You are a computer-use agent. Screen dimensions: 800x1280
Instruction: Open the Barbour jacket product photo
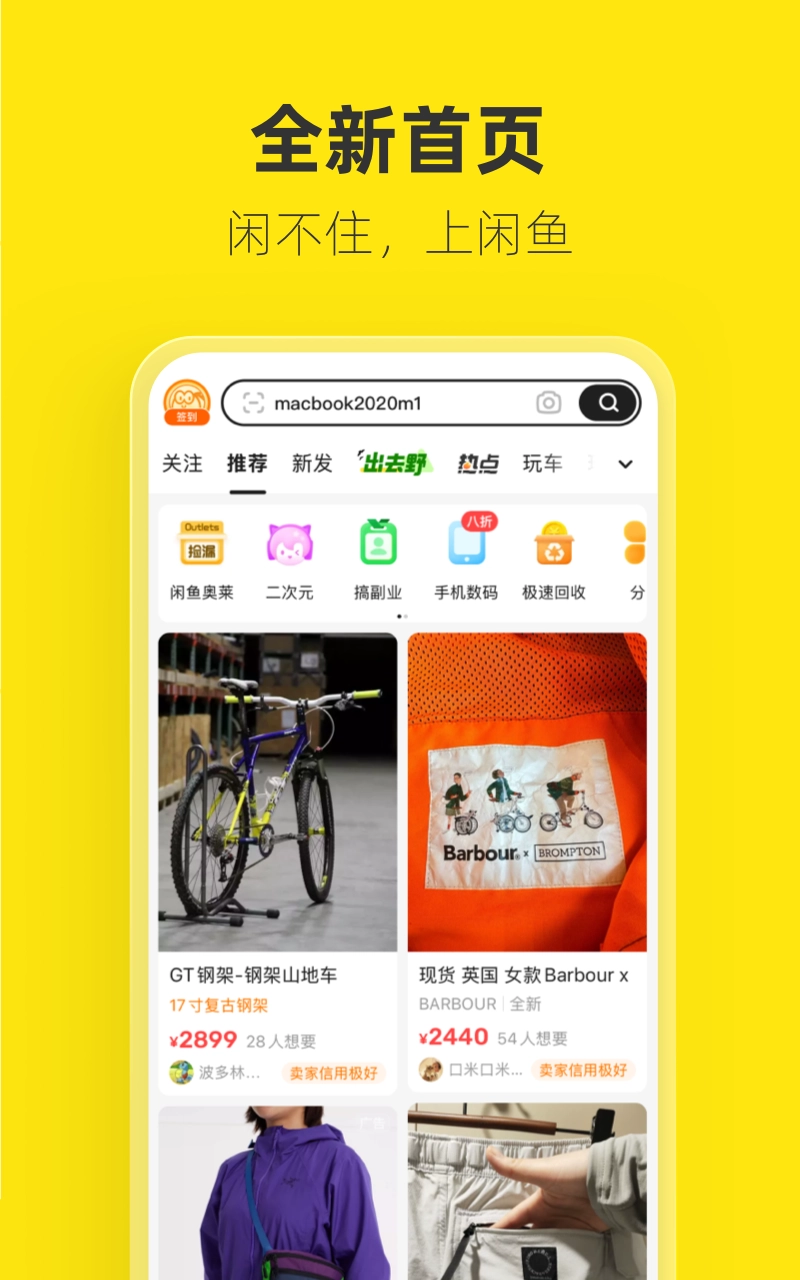(x=528, y=790)
